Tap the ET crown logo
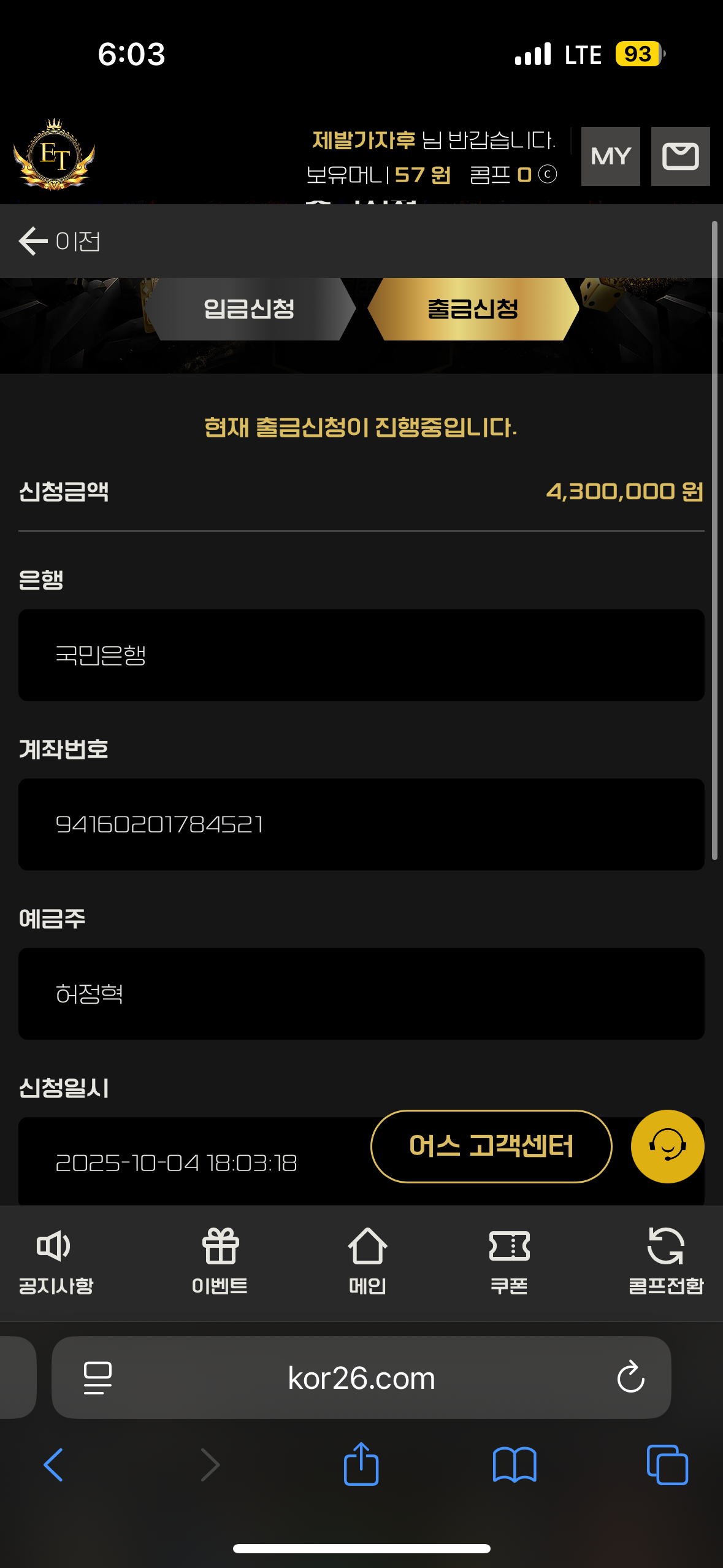This screenshot has height=1568, width=723. click(55, 155)
